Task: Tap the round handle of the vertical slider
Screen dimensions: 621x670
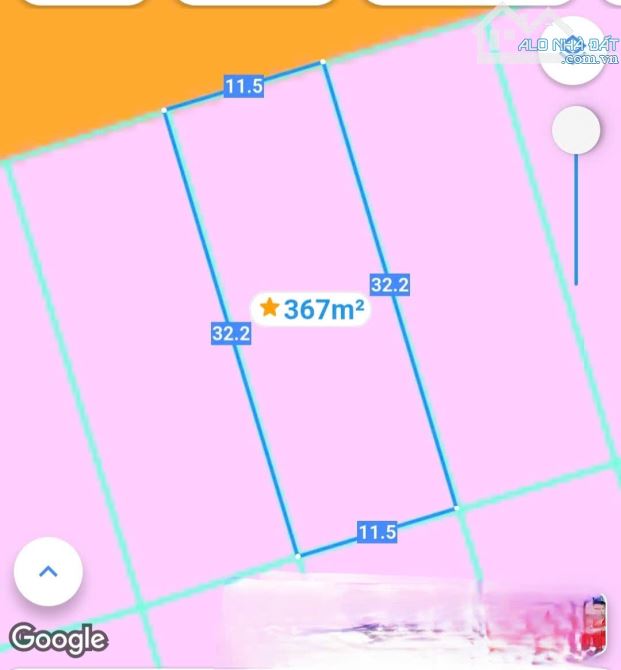Action: (576, 131)
